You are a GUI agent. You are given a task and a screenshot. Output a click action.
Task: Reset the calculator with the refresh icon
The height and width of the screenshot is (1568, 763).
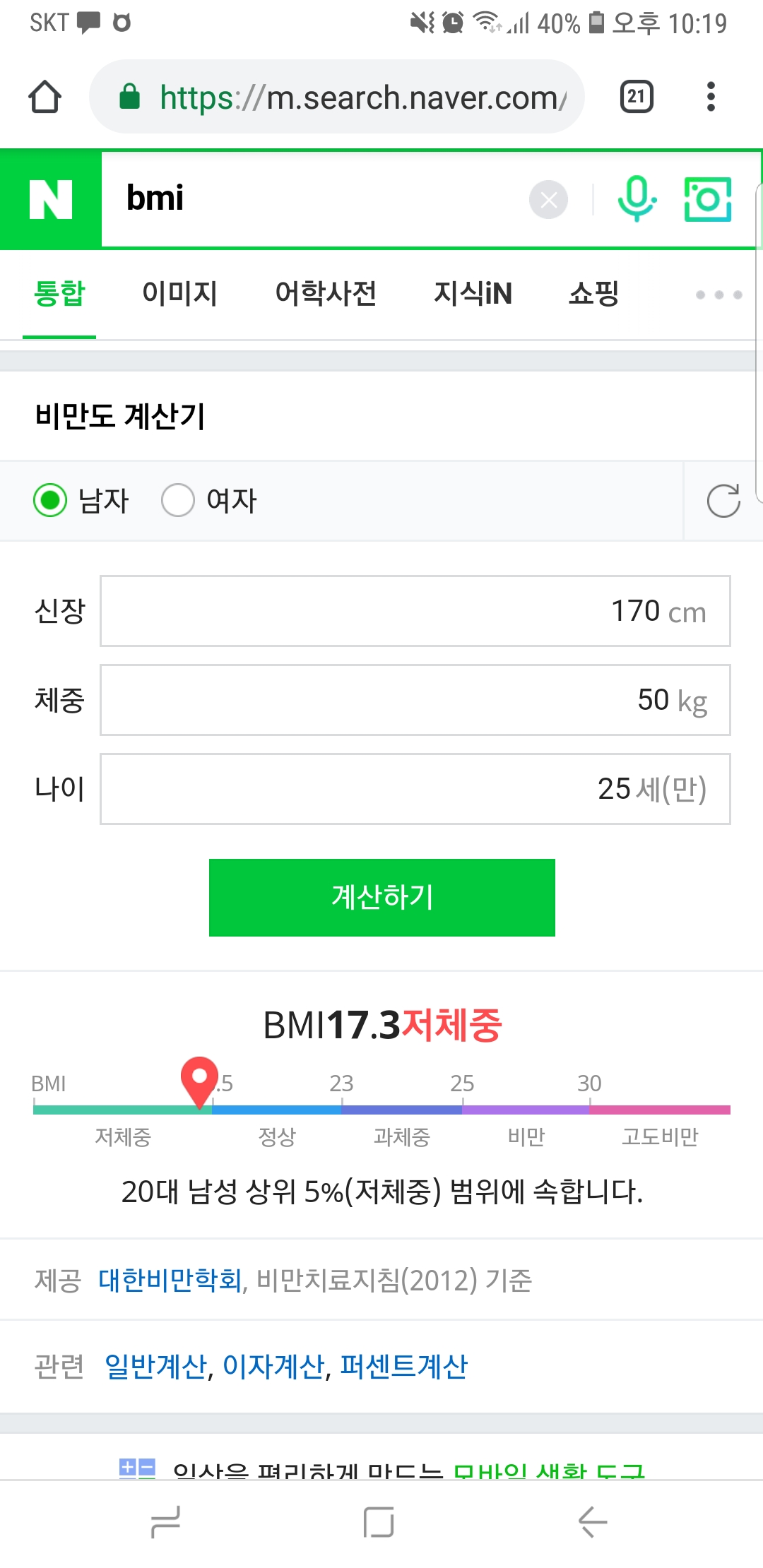723,501
